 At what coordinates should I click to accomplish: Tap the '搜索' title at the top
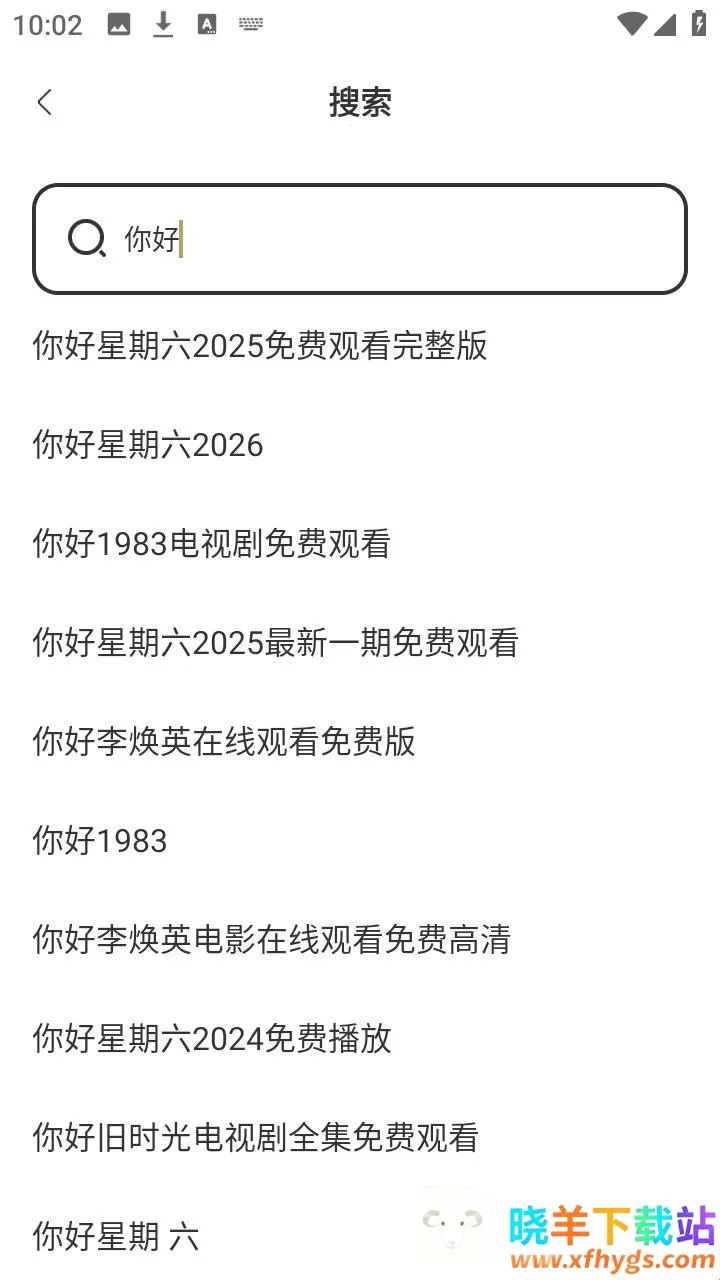360,103
